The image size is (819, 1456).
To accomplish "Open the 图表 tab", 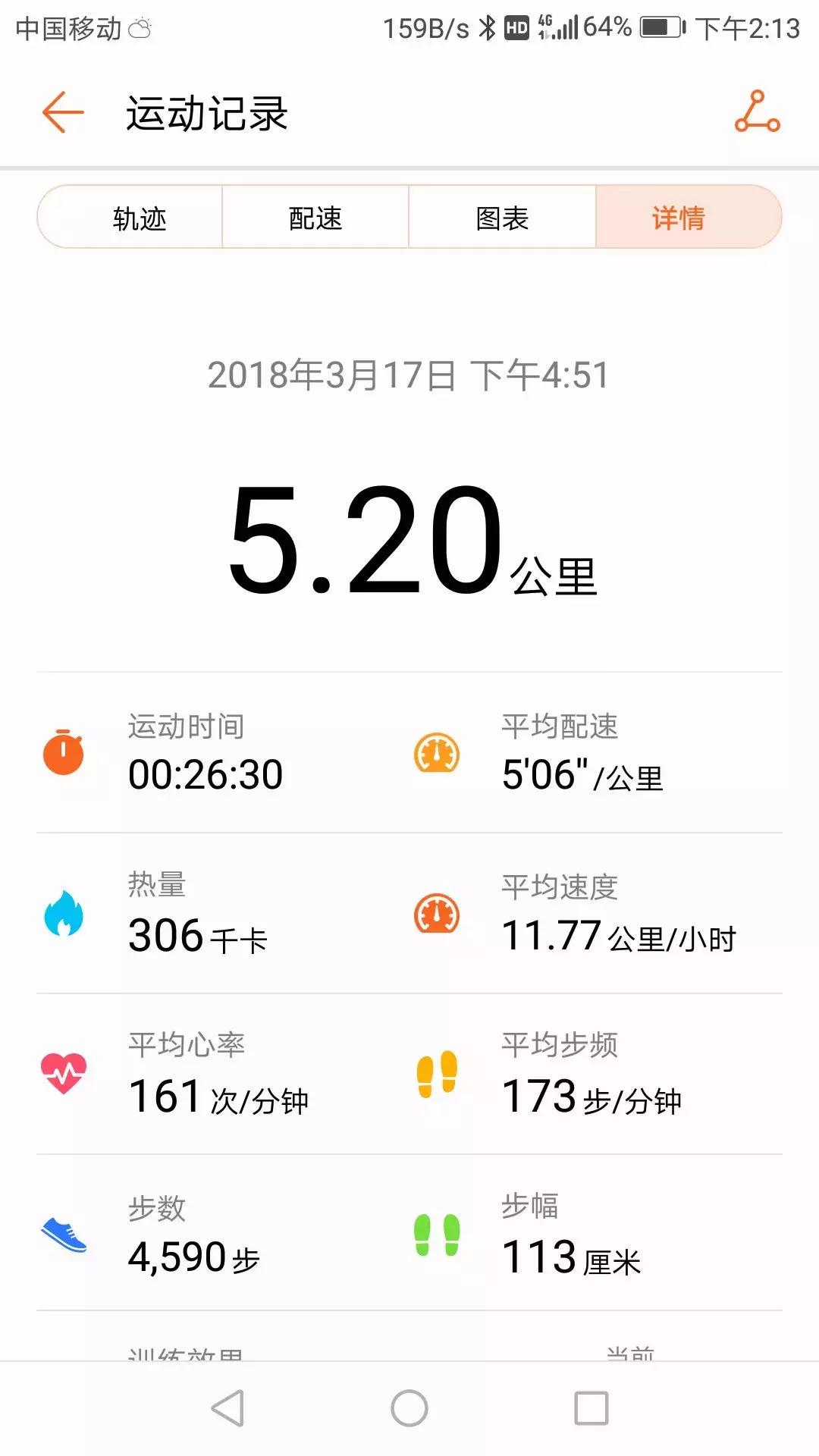I will click(x=500, y=218).
